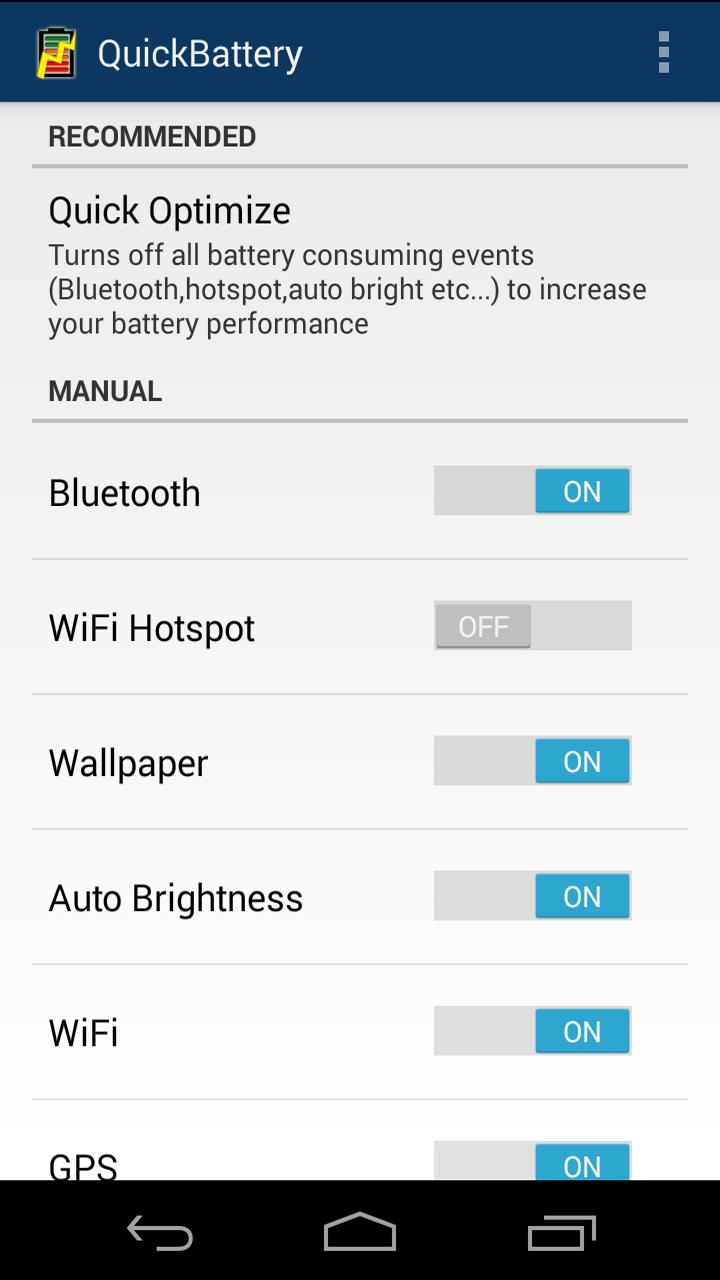Run the Quick Optimize option
This screenshot has height=1280, width=720.
(x=168, y=210)
